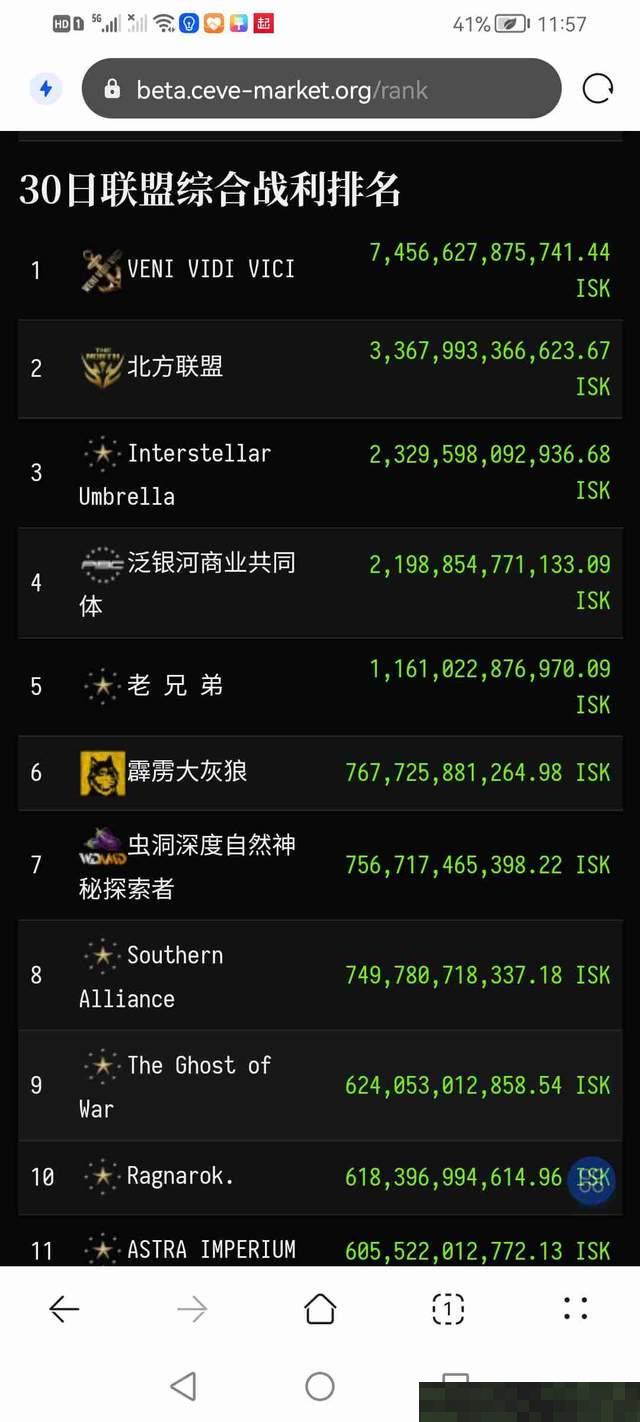Image resolution: width=640 pixels, height=1422 pixels.
Task: Open the browser home page
Action: [x=320, y=1308]
